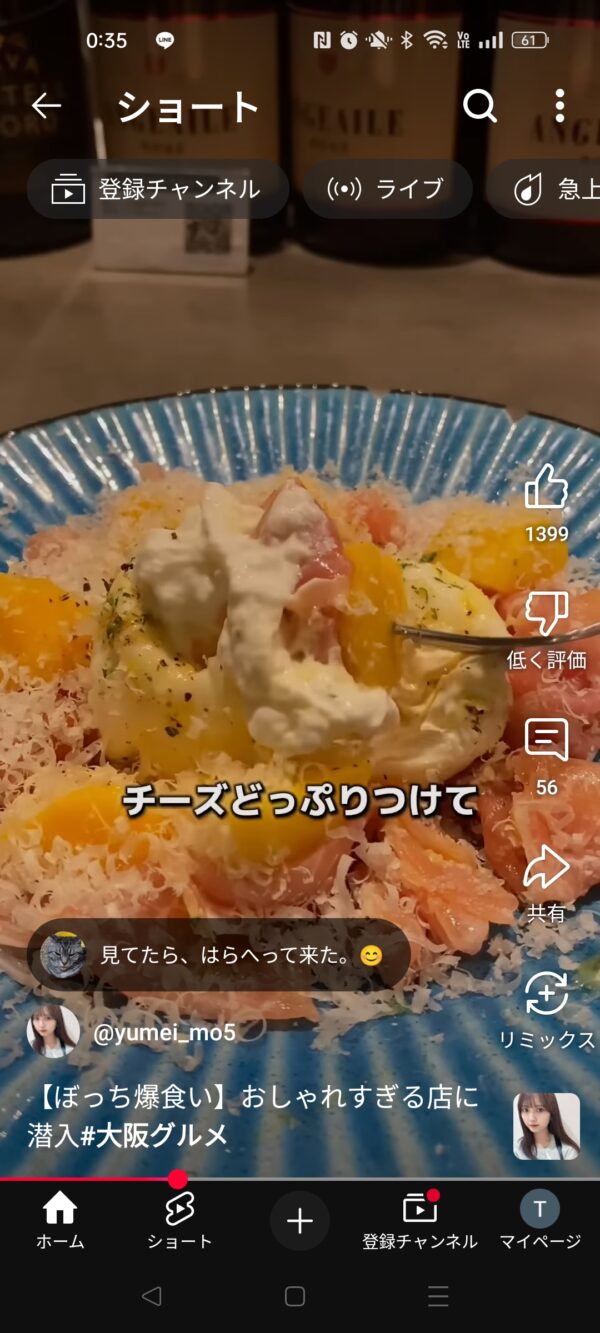The height and width of the screenshot is (1333, 600).
Task: Open the three-dot overflow menu
Action: point(559,106)
